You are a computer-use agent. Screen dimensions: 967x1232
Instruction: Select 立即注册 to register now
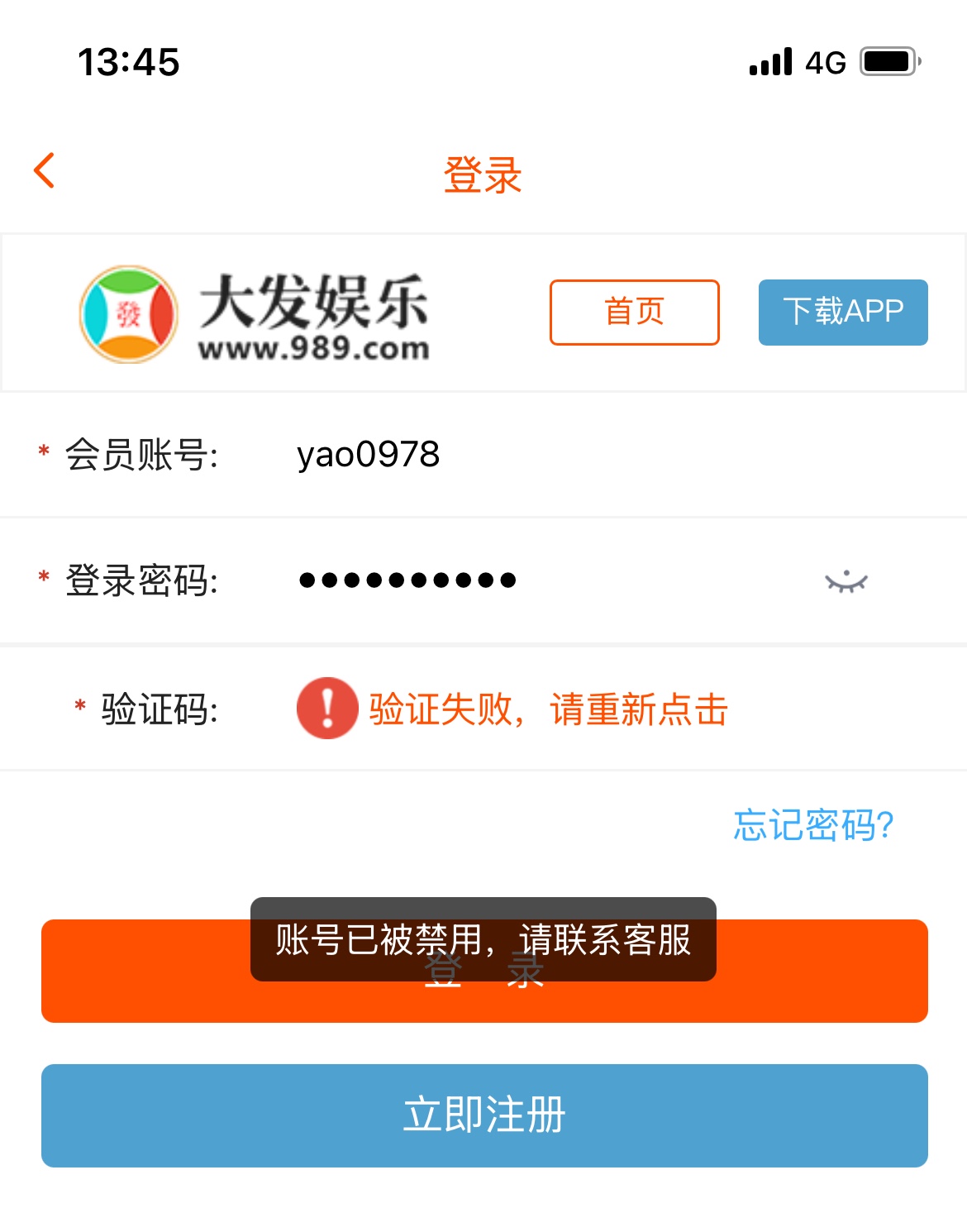(484, 1115)
